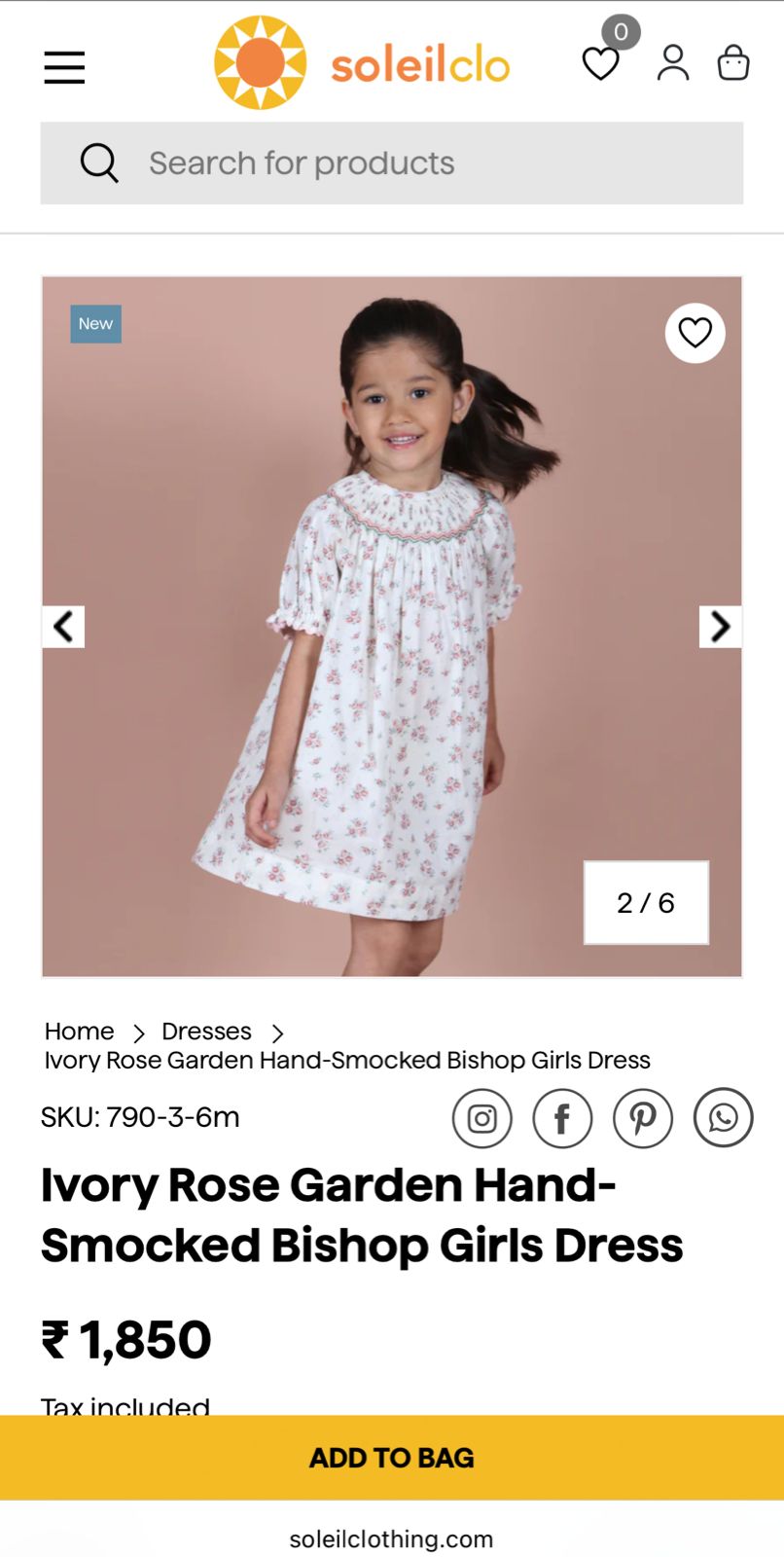Go to the Home breadcrumb
The image size is (784, 1557).
[x=79, y=1031]
